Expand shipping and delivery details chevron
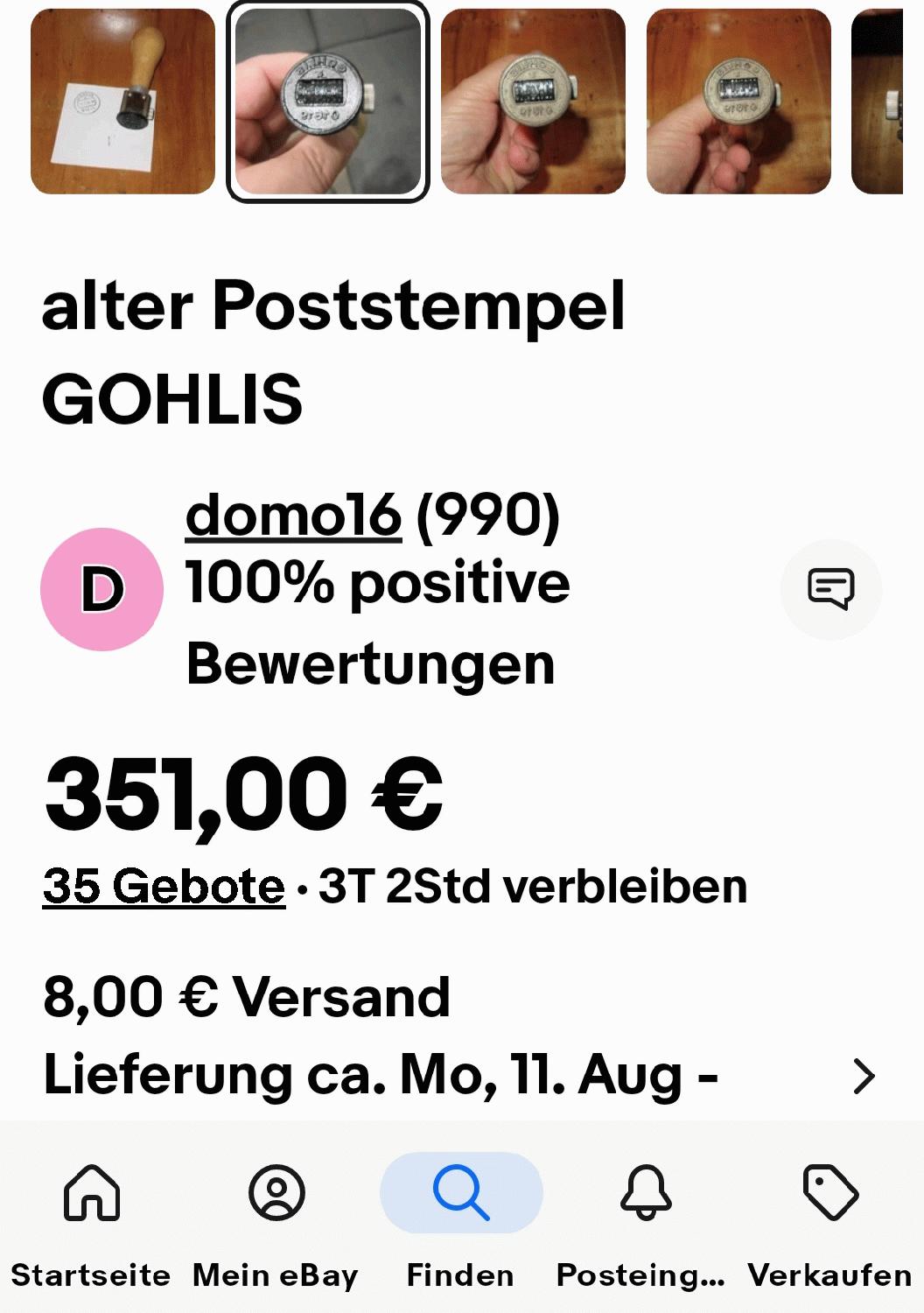Image resolution: width=924 pixels, height=1313 pixels. coord(864,1076)
